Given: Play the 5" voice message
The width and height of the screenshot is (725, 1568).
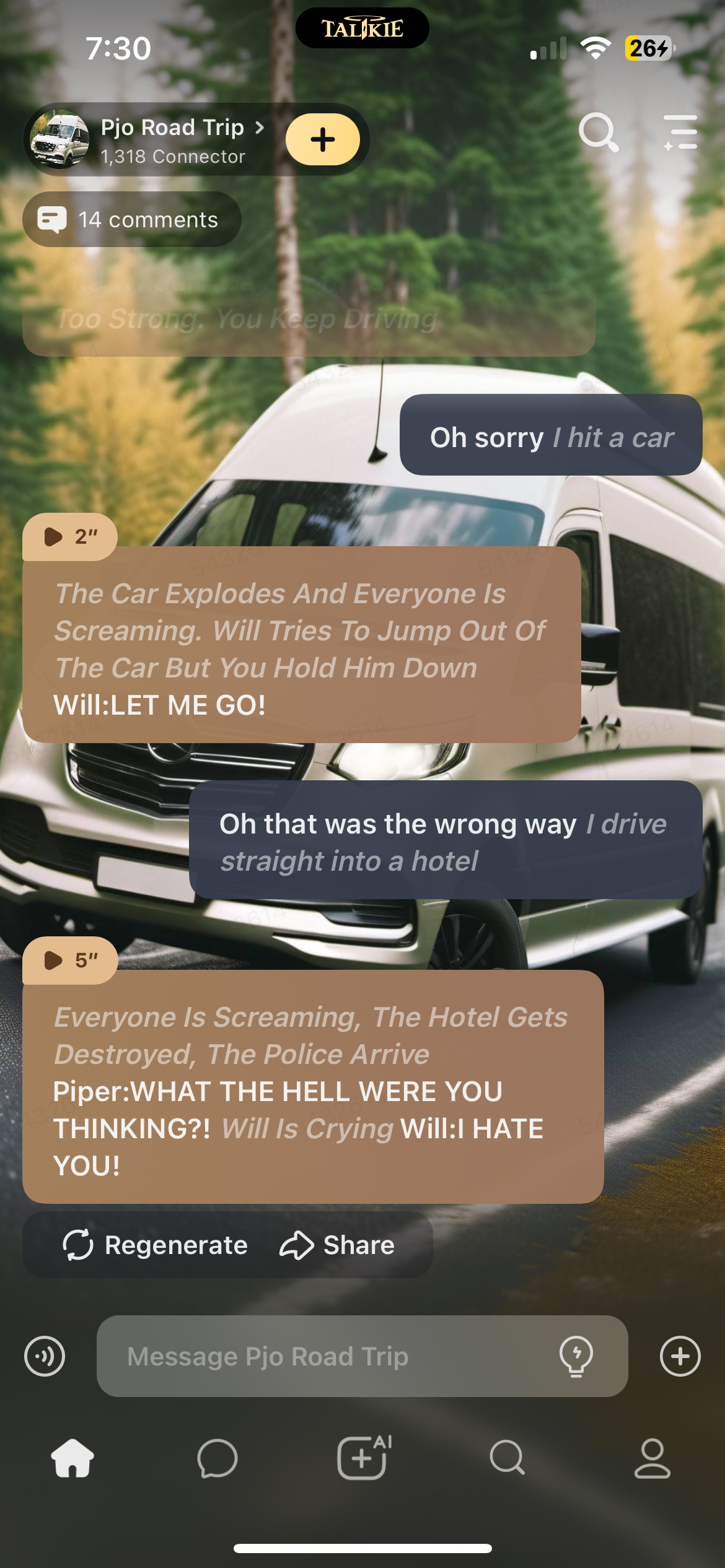Looking at the screenshot, I should (x=69, y=960).
